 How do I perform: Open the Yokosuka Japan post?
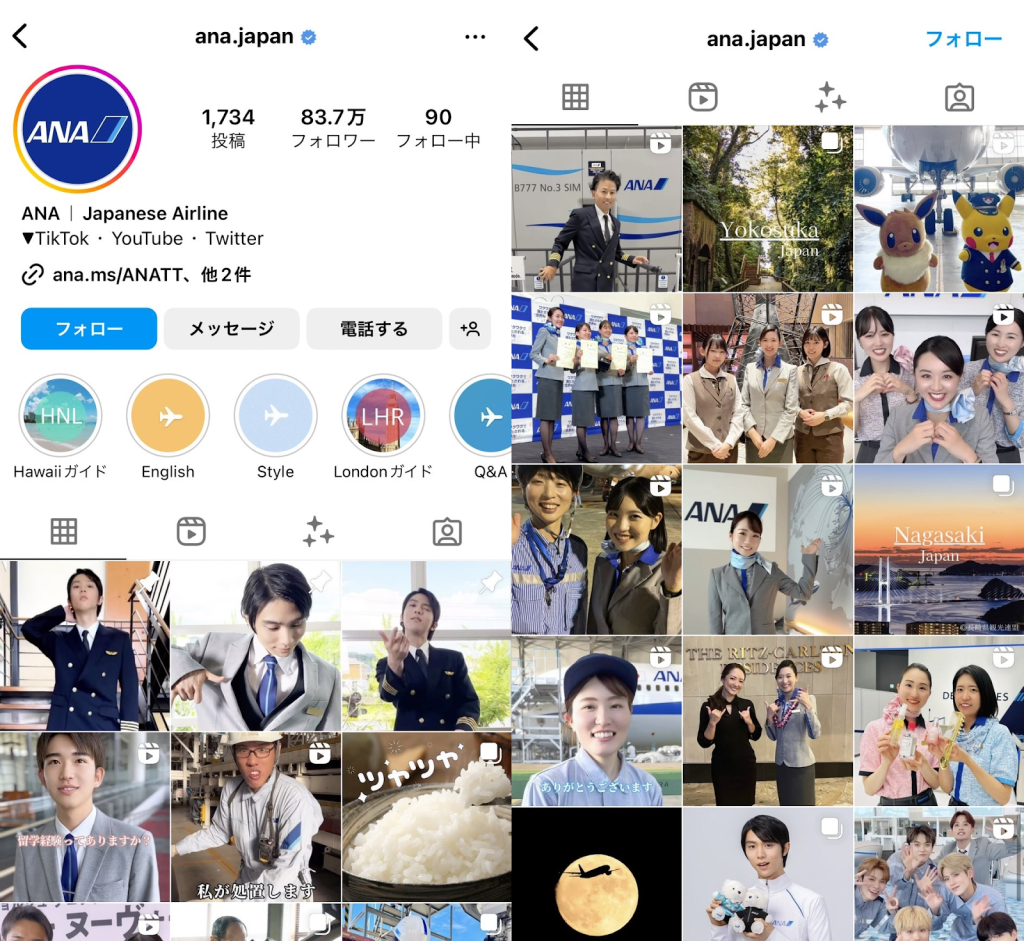tap(768, 208)
